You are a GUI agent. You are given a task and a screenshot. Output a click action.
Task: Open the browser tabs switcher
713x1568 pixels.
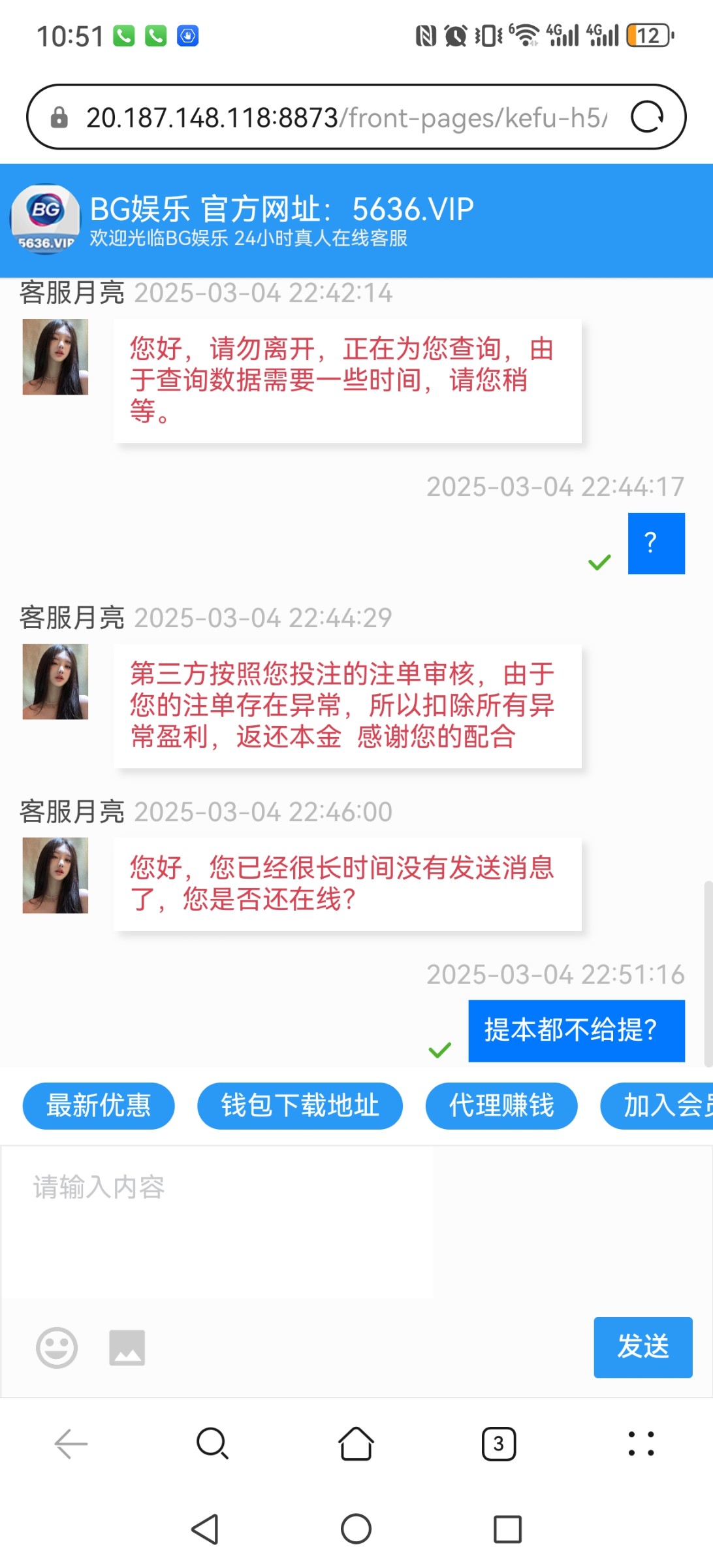(499, 1444)
